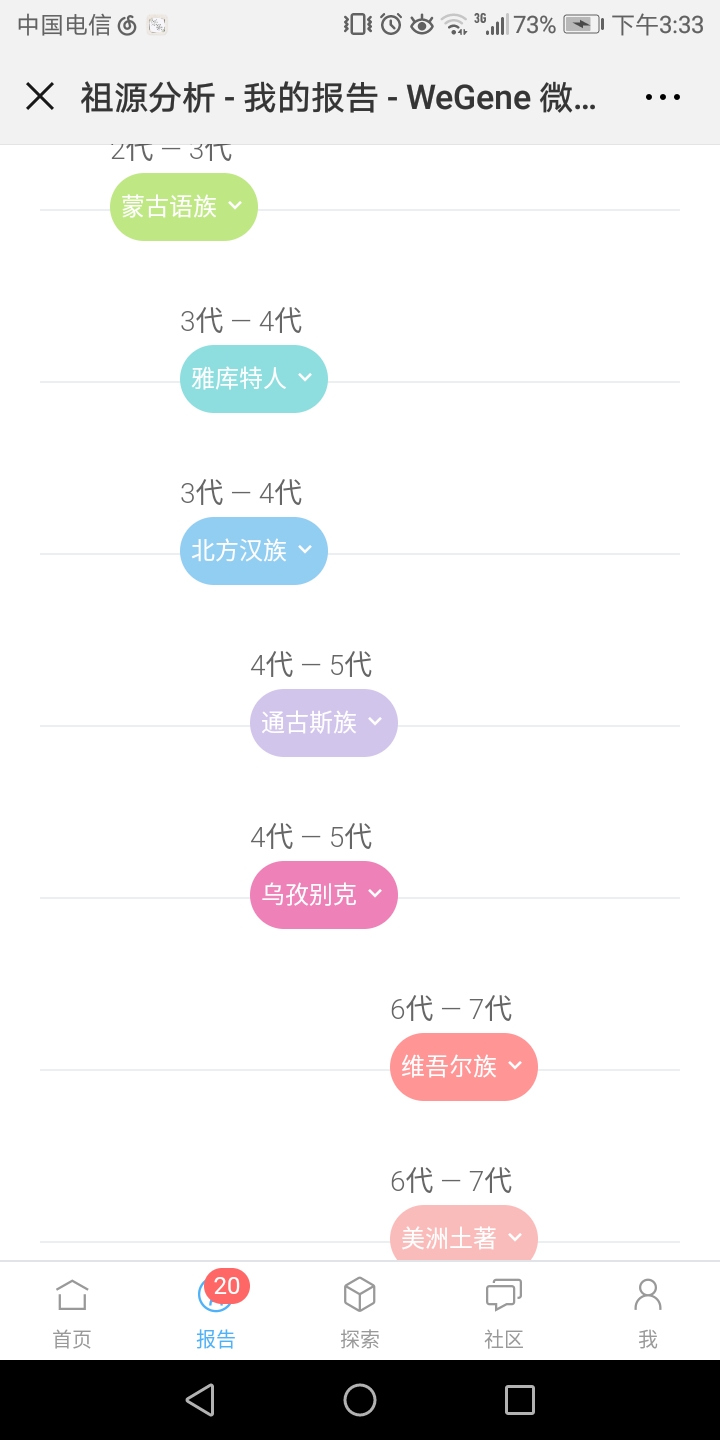Tap the system back button
This screenshot has width=720, height=1440.
(x=200, y=1400)
